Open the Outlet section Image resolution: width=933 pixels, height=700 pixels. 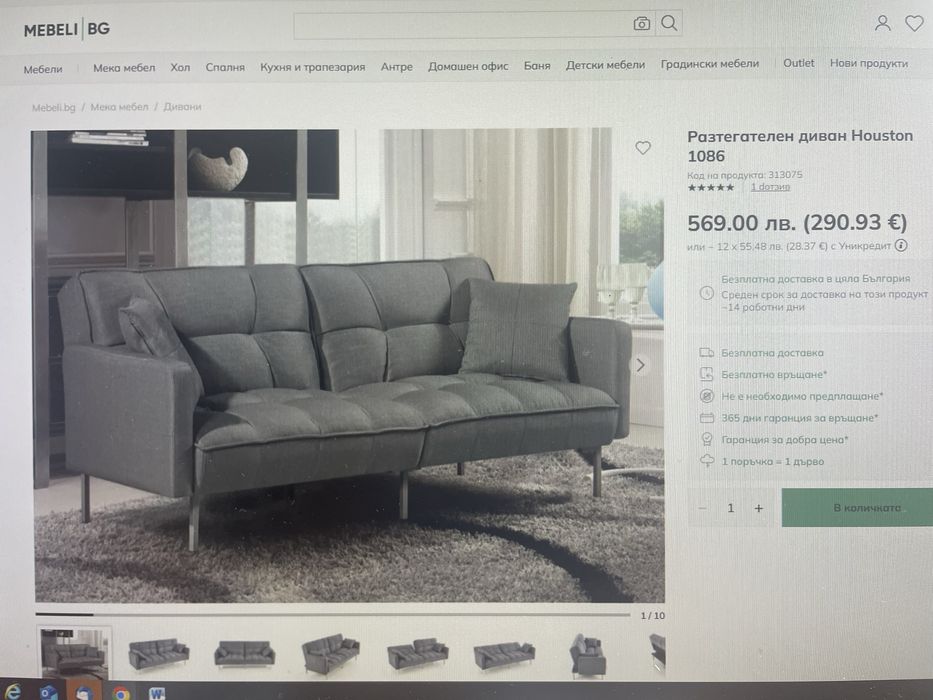798,63
